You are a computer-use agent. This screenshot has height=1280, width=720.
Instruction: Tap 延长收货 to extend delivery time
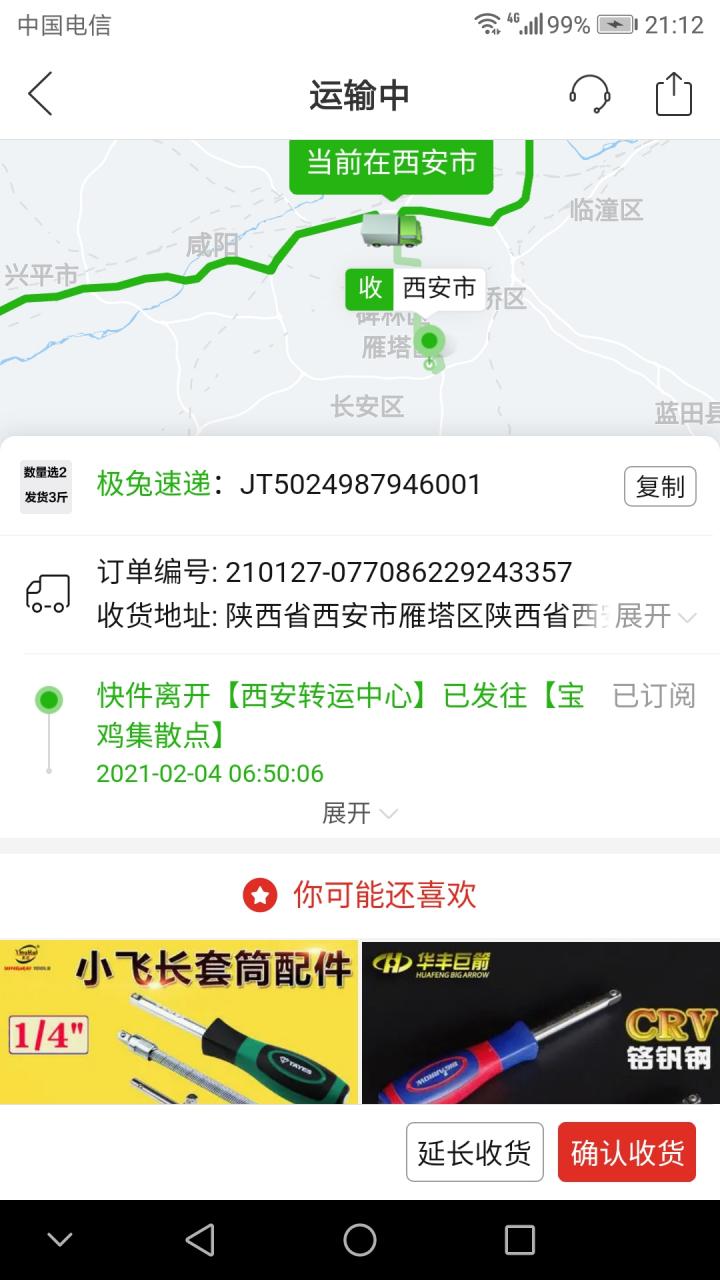[x=474, y=1151]
